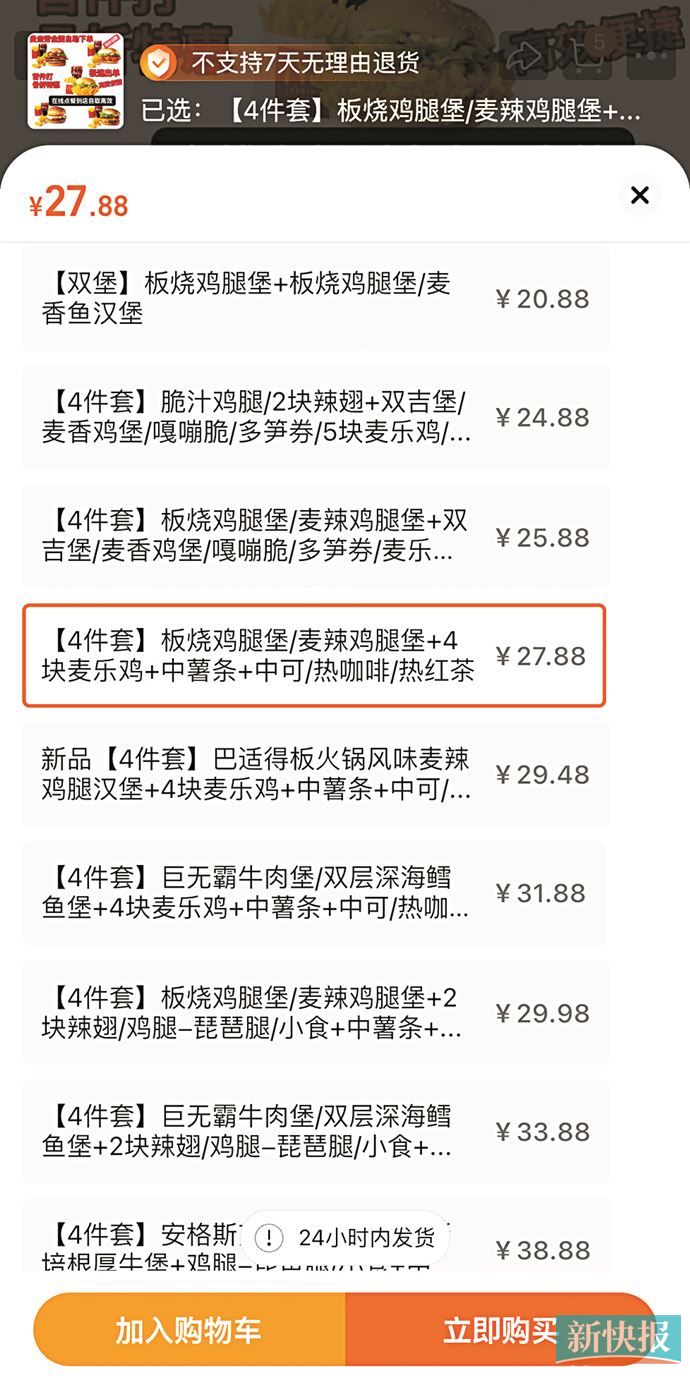Tap 立即购买 to buy now
The width and height of the screenshot is (690, 1389).
pyautogui.click(x=500, y=1330)
